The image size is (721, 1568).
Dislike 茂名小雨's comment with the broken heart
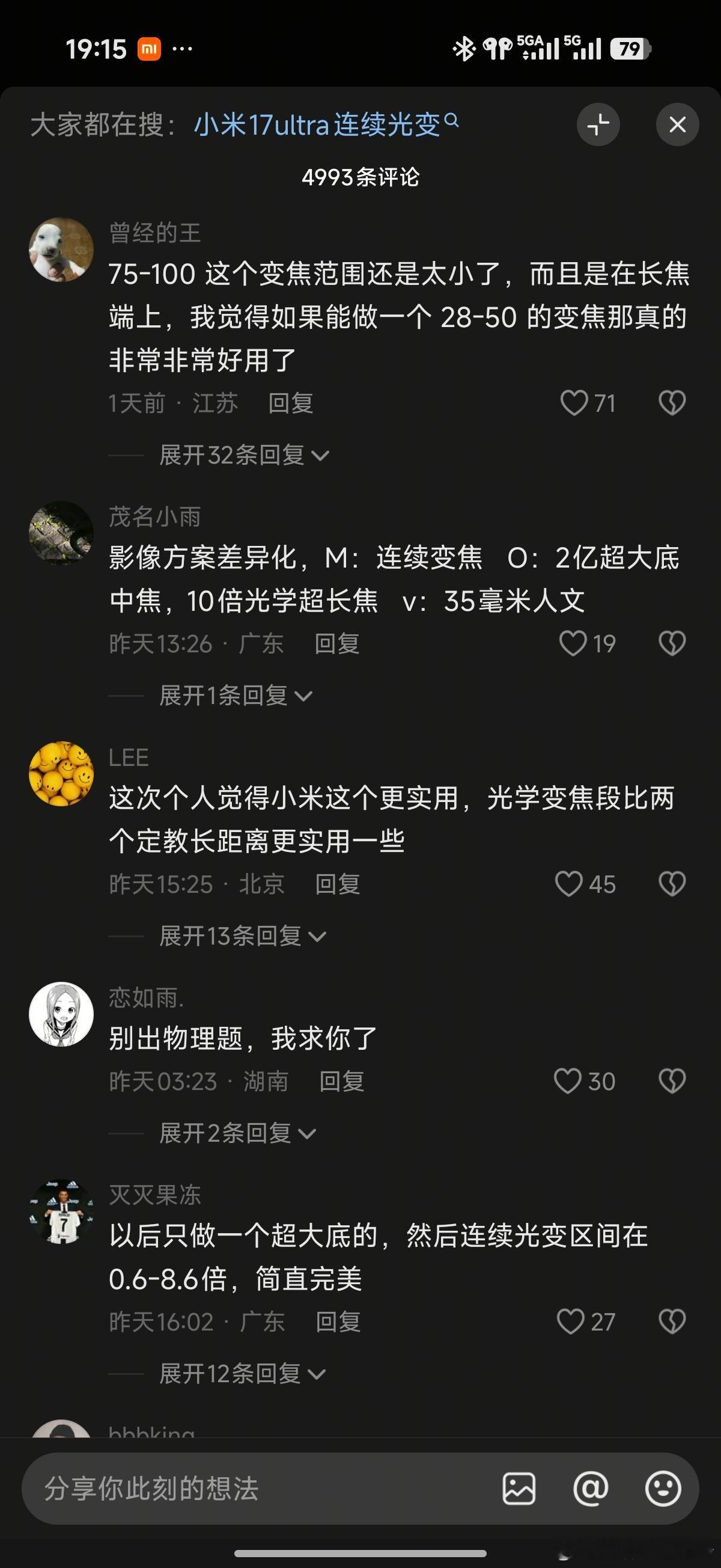click(672, 642)
